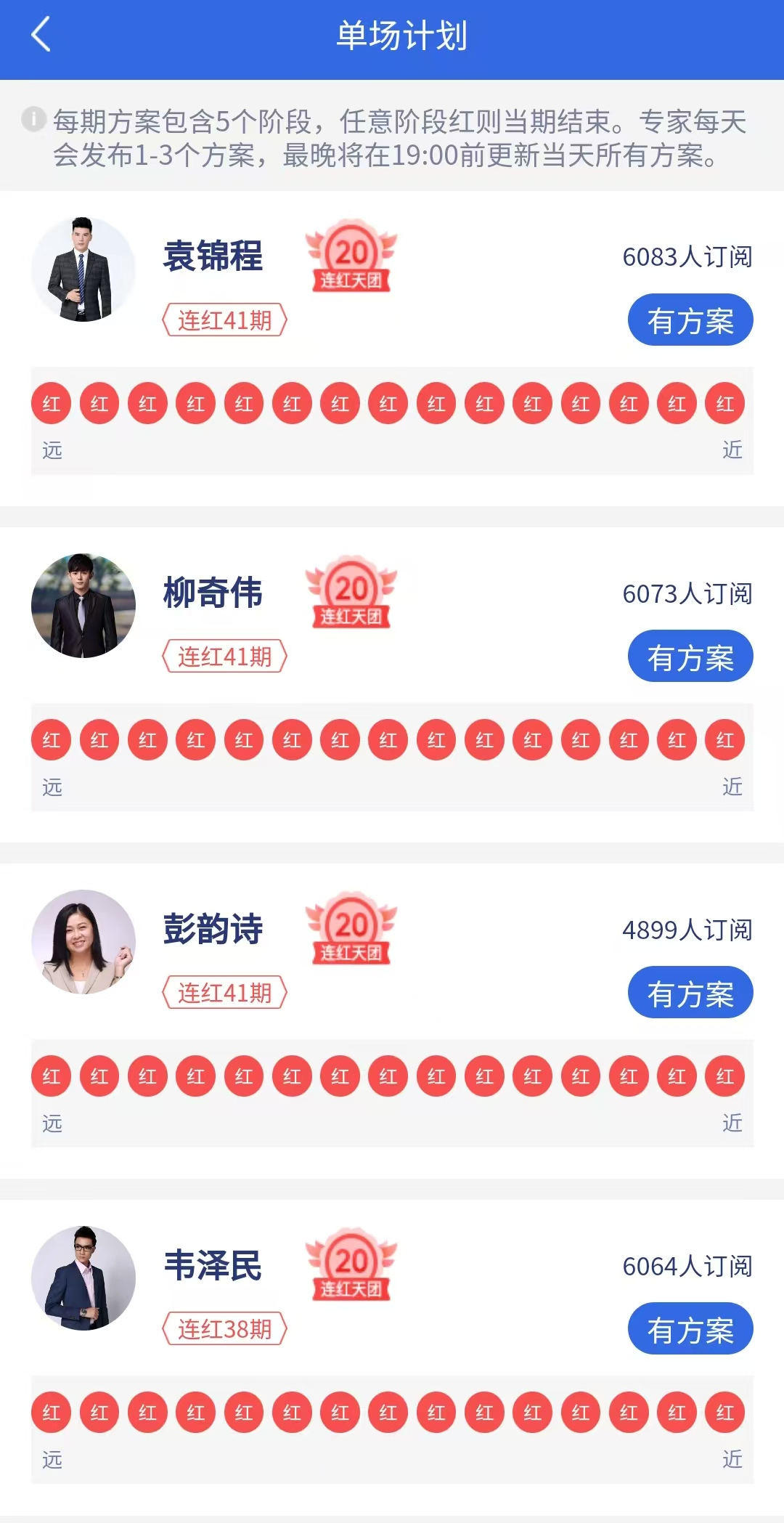
Task: Go back from 单场计划 page
Action: [41, 35]
